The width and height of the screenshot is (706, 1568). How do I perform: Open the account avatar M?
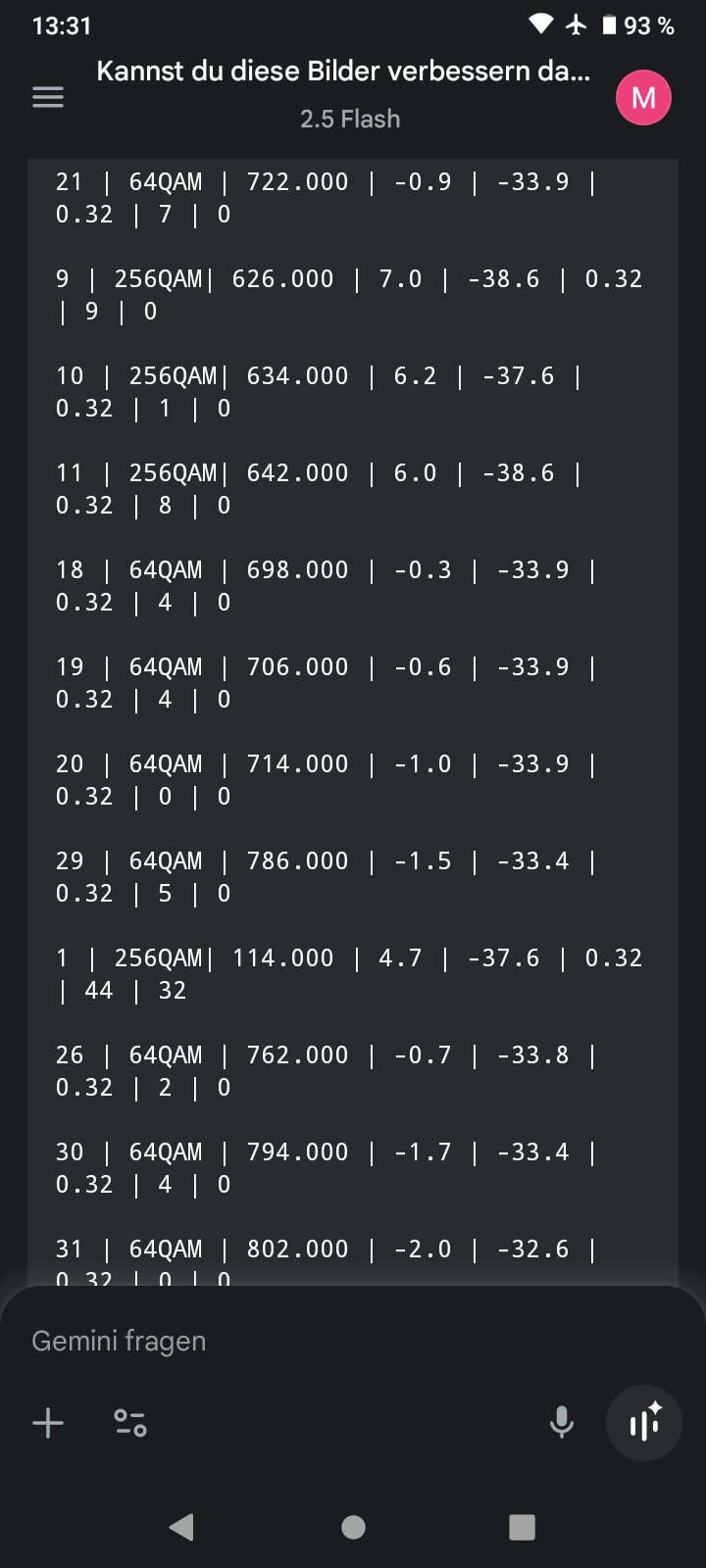click(643, 98)
